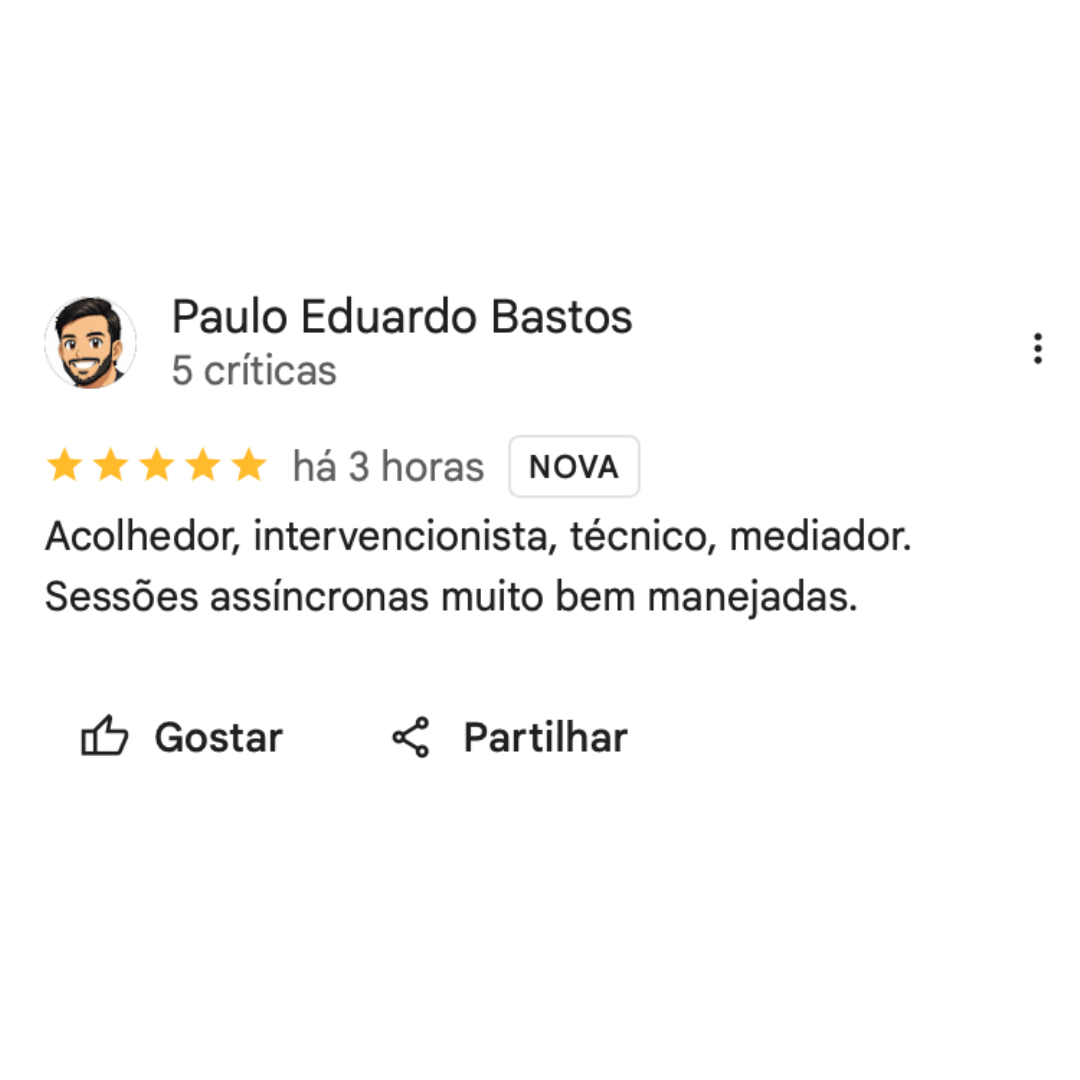This screenshot has height=1080, width=1080.
Task: Open Paulo Eduardo Bastos's profile
Action: click(402, 318)
